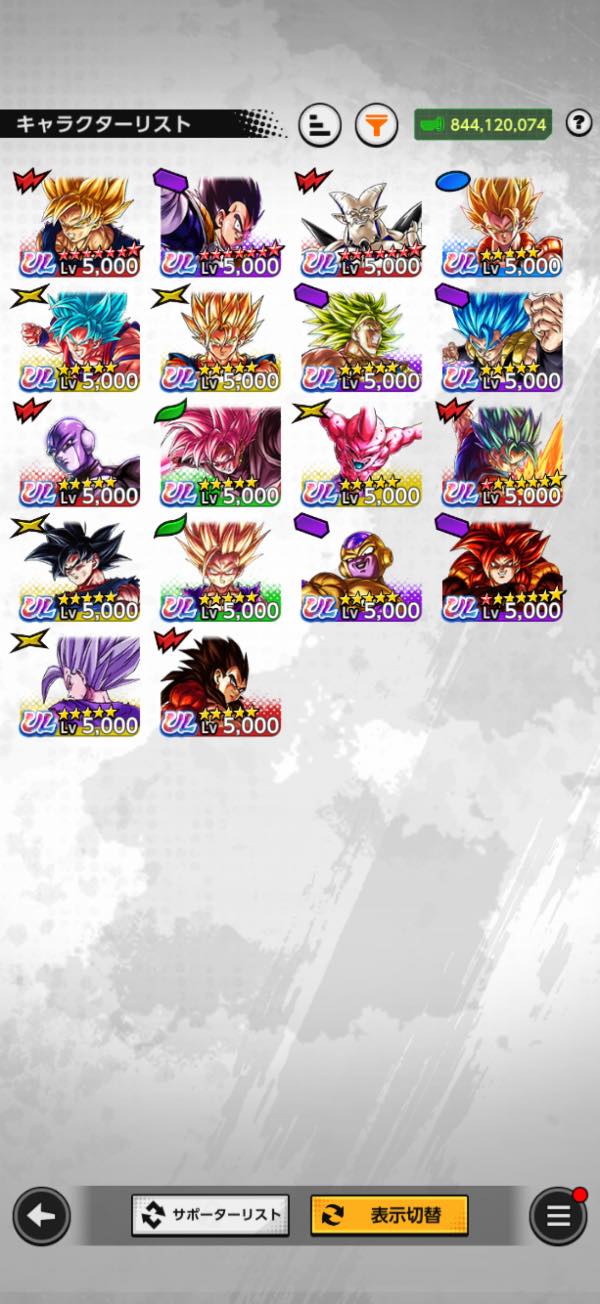This screenshot has width=600, height=1304.
Task: Tap 表示切替 to switch display
Action: 389,1215
